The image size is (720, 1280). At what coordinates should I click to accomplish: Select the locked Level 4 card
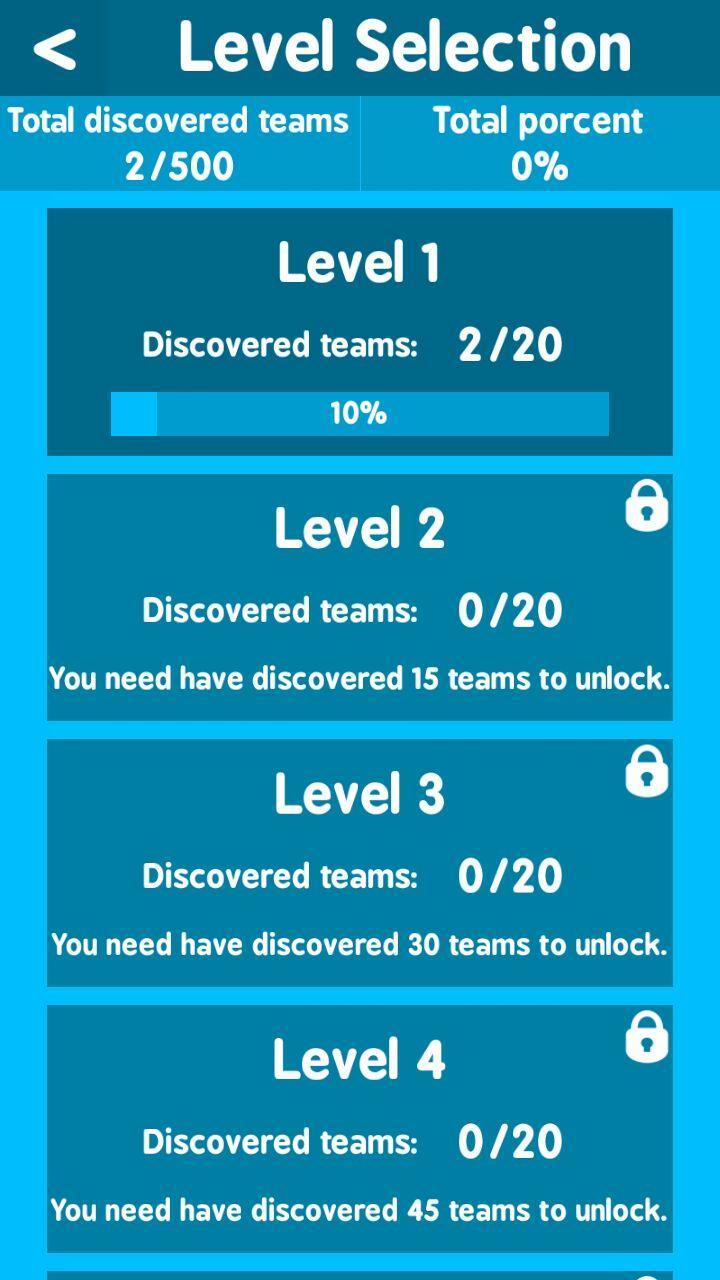[x=360, y=1129]
